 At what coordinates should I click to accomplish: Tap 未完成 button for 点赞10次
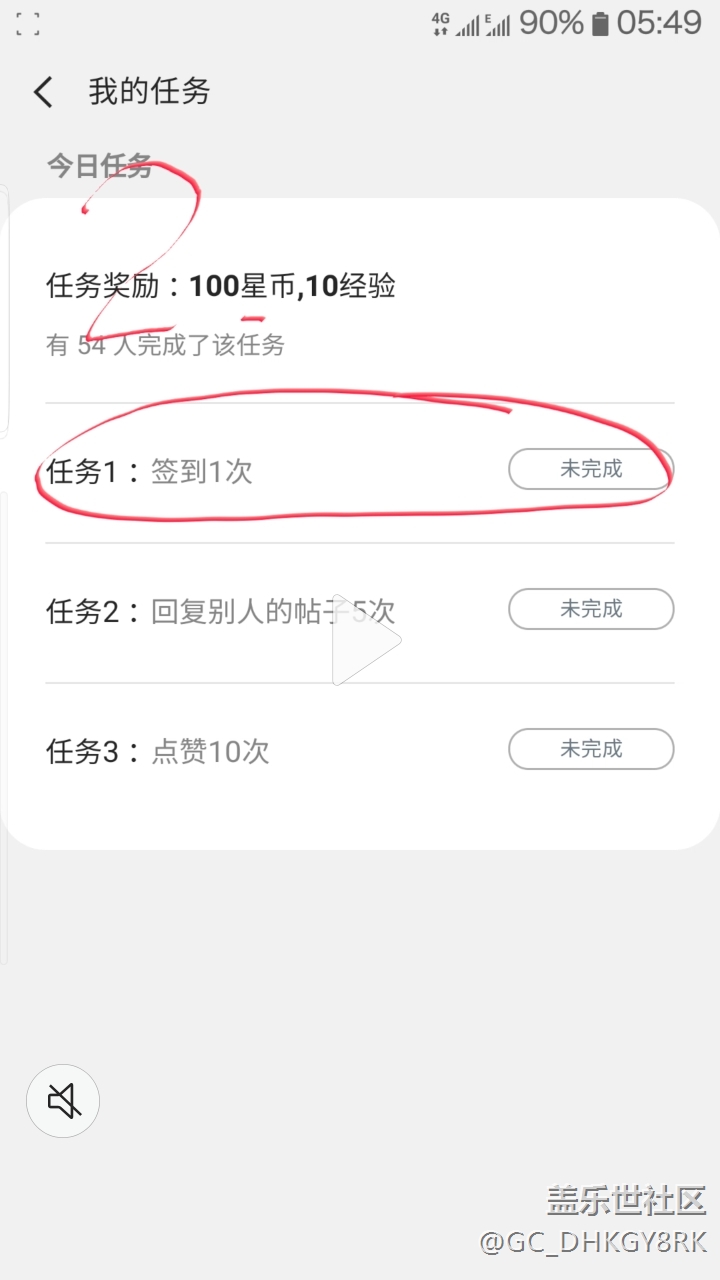pyautogui.click(x=591, y=749)
